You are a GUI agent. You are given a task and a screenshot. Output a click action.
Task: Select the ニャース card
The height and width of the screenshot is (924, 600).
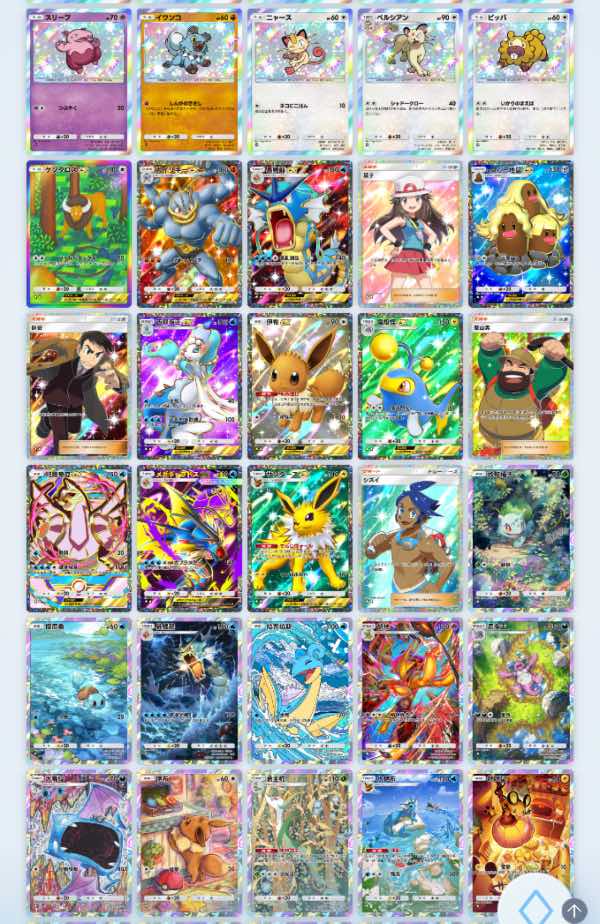point(300,82)
